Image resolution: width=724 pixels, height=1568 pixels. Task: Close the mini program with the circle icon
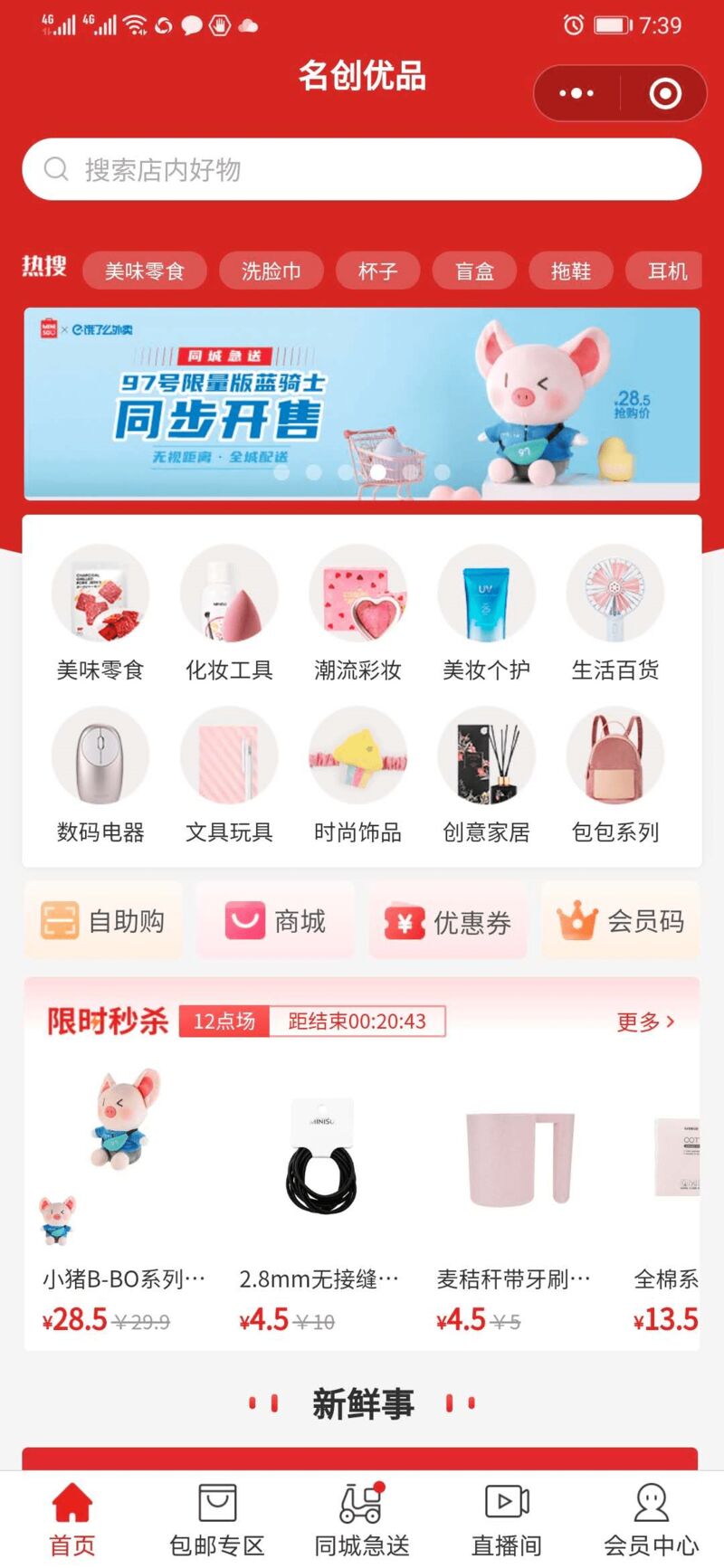click(x=665, y=93)
